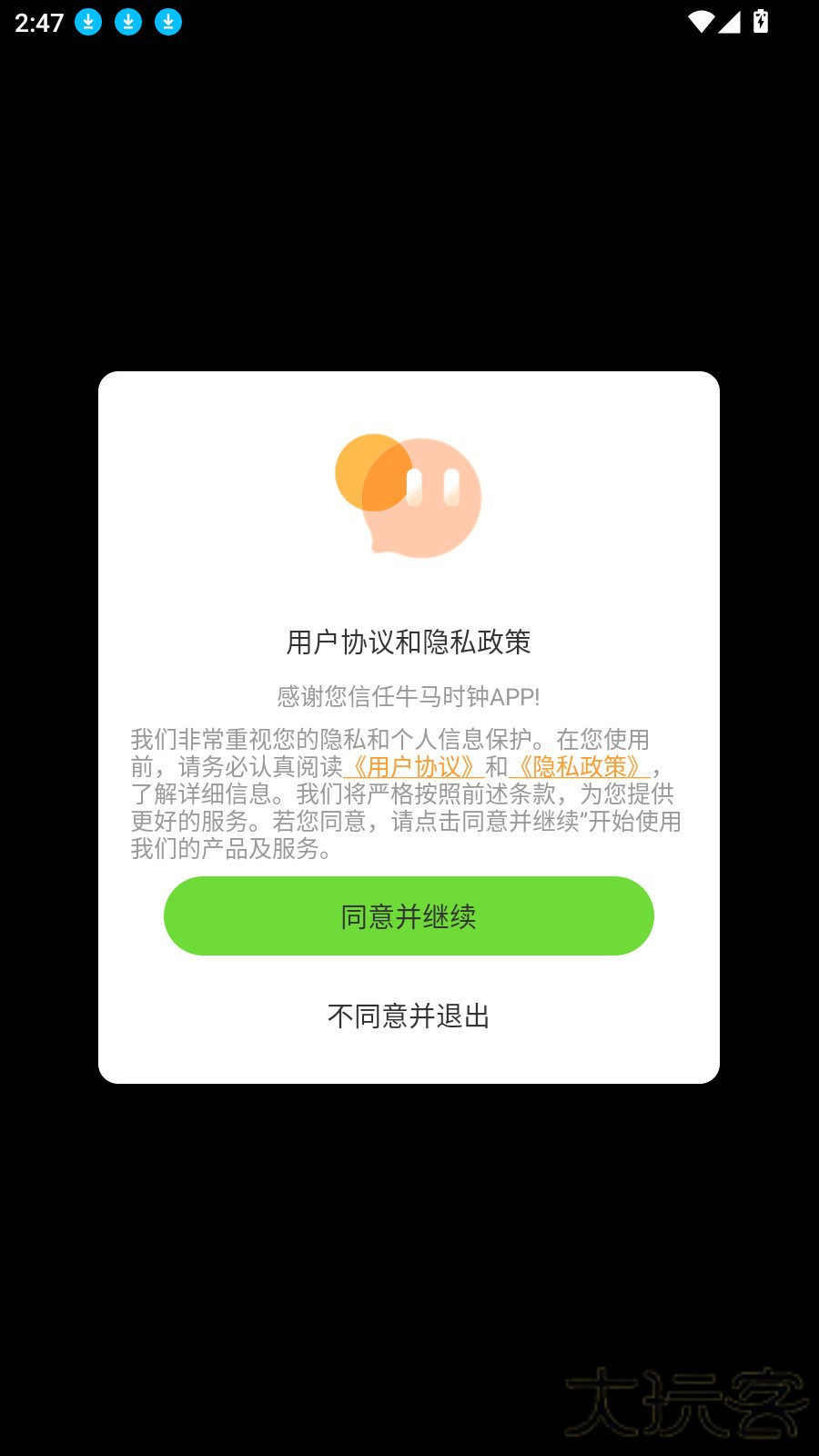The image size is (819, 1456).
Task: Click the second download notification icon
Action: point(128,21)
